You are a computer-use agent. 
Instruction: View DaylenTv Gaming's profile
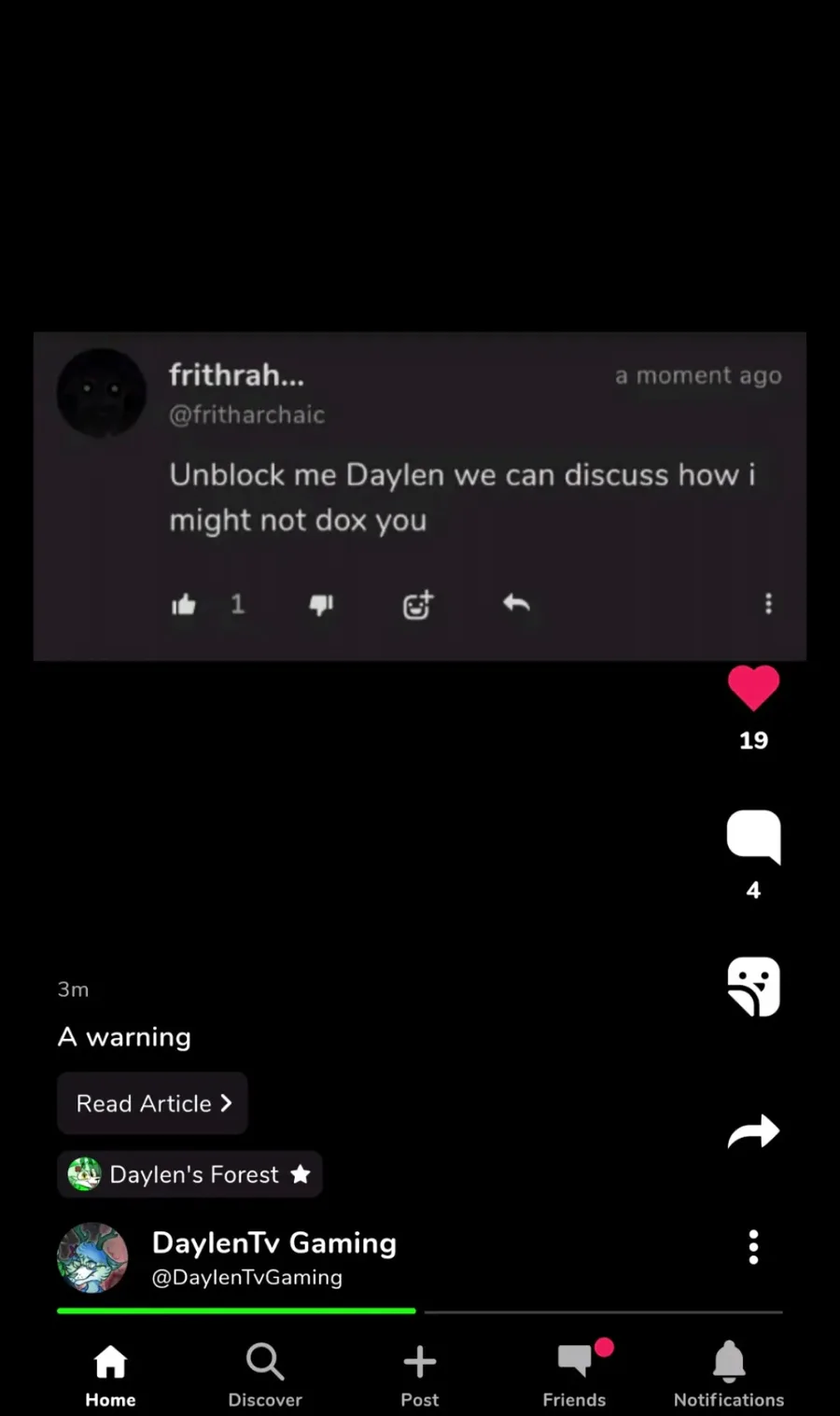[273, 1256]
